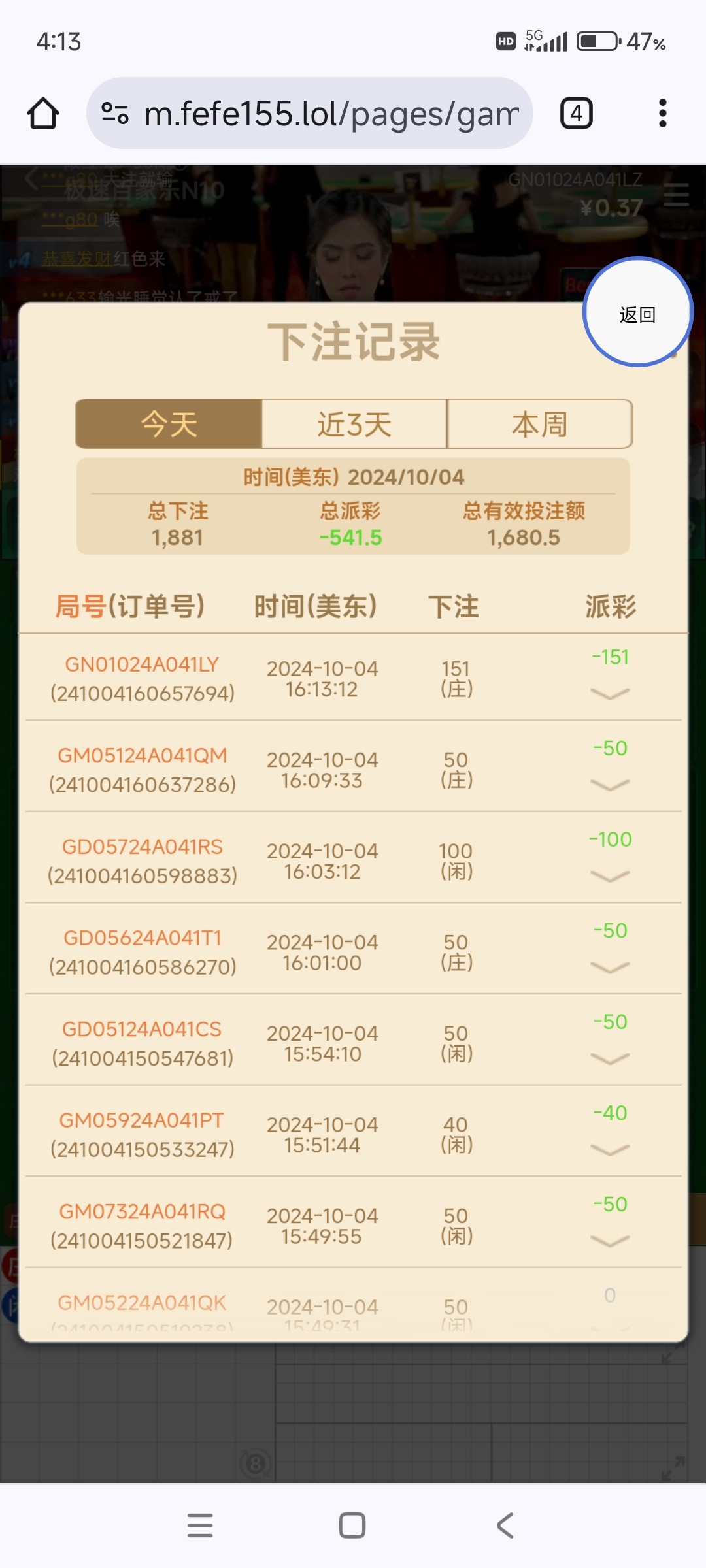Expand details for bet GM05124A041QM
Screen dimensions: 706x1568
point(609,785)
